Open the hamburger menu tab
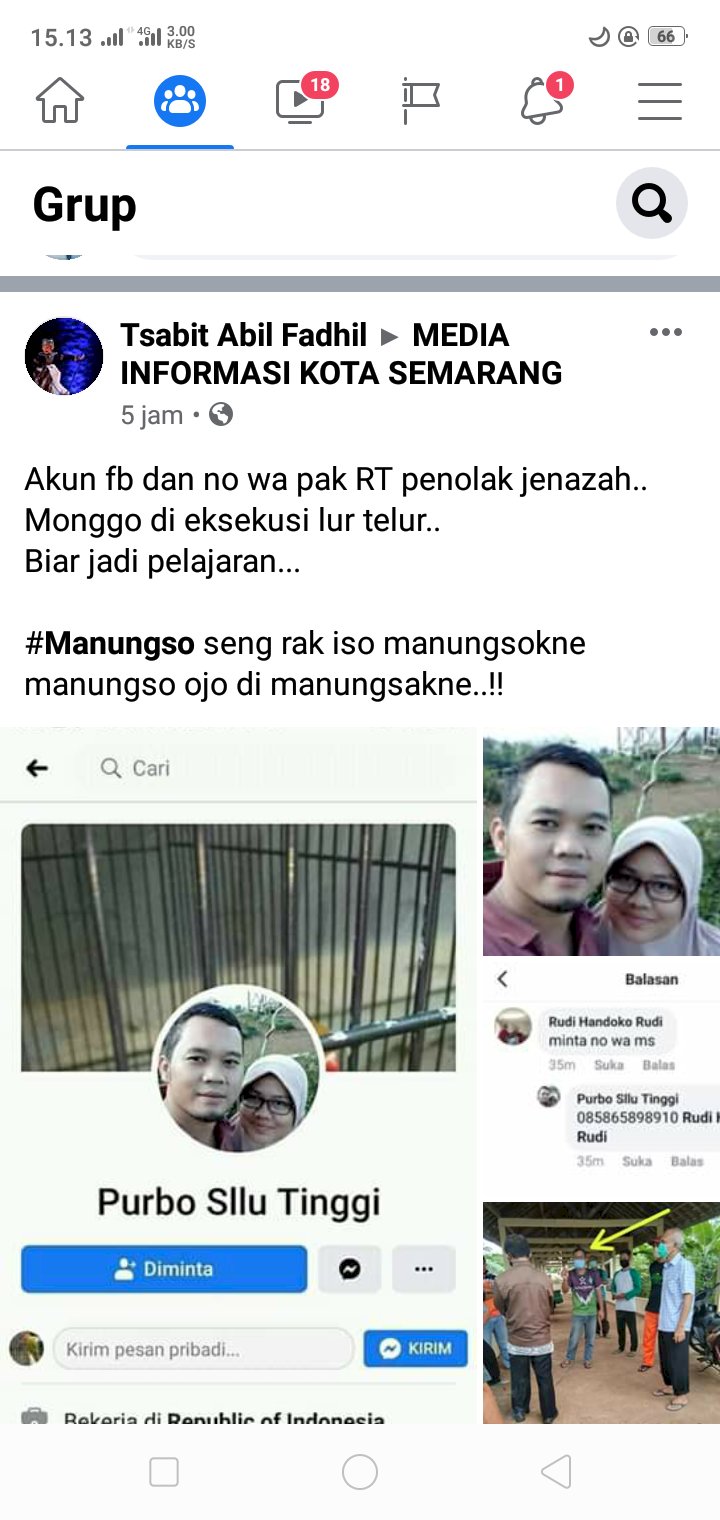This screenshot has width=720, height=1520. 660,101
